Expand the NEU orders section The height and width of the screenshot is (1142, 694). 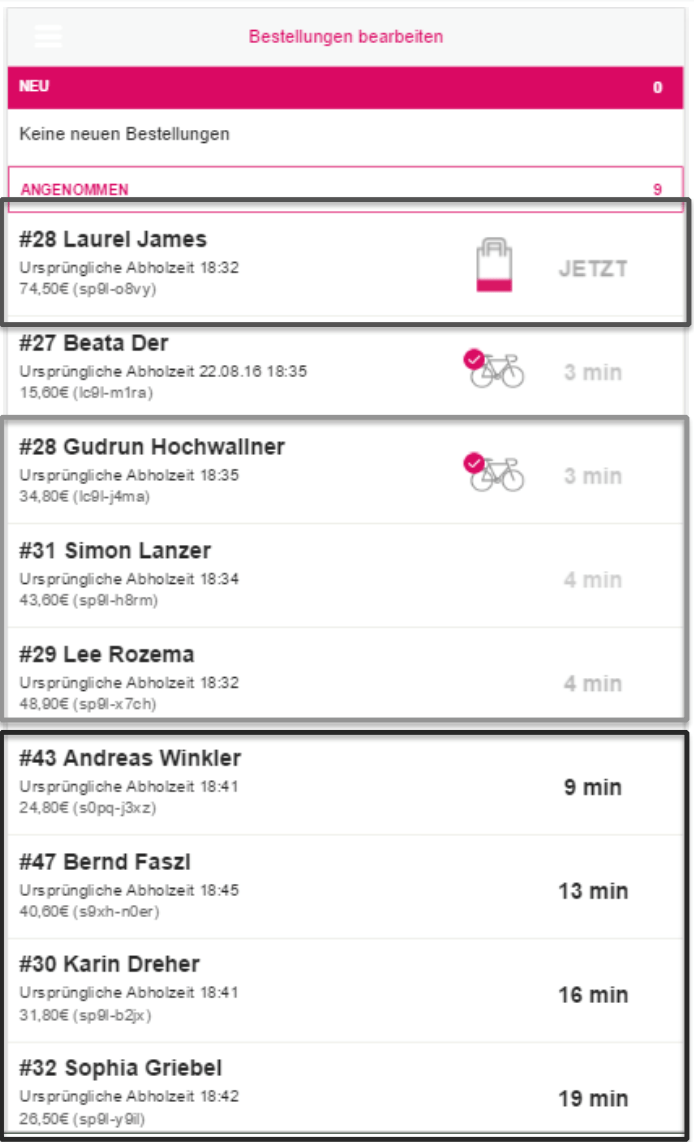pos(345,87)
